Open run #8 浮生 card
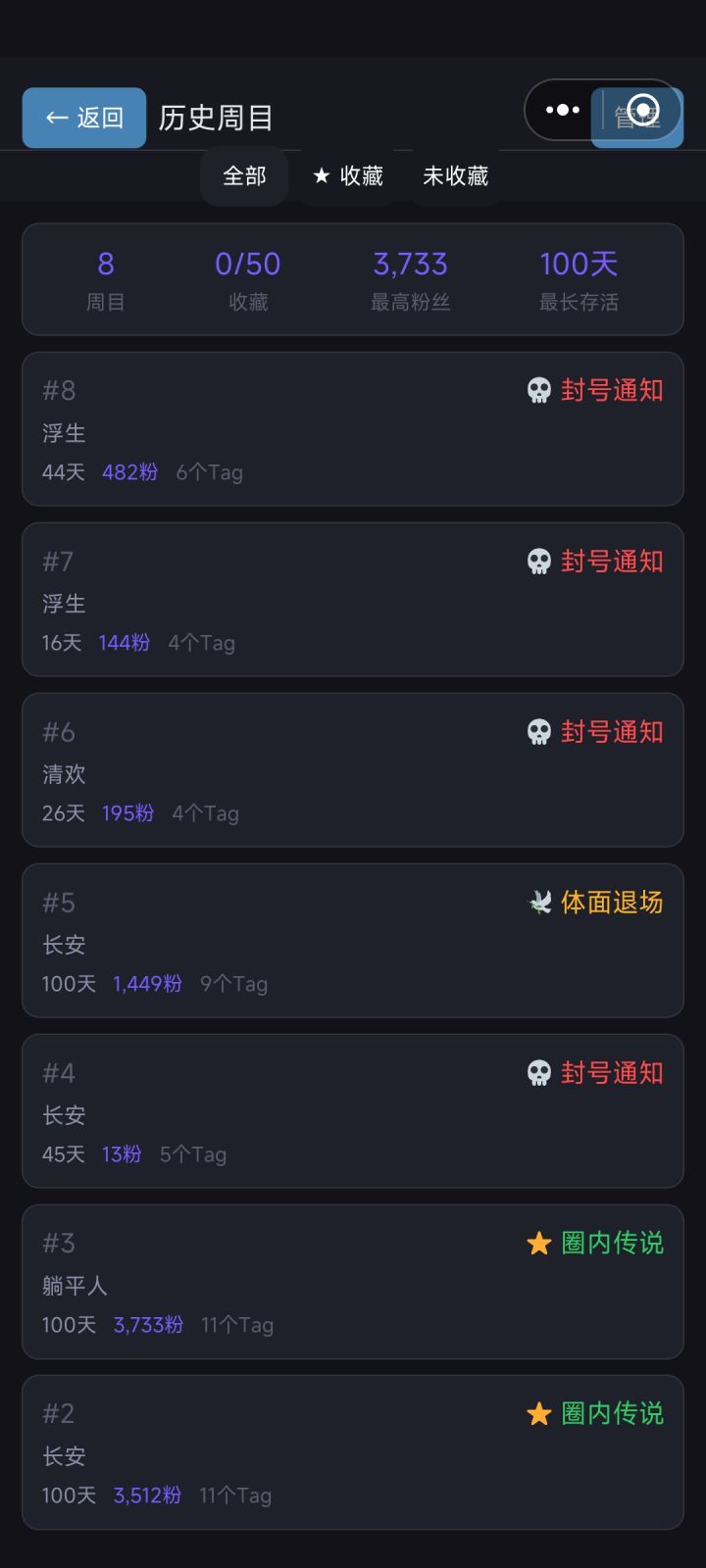The image size is (706, 1568). point(353,429)
